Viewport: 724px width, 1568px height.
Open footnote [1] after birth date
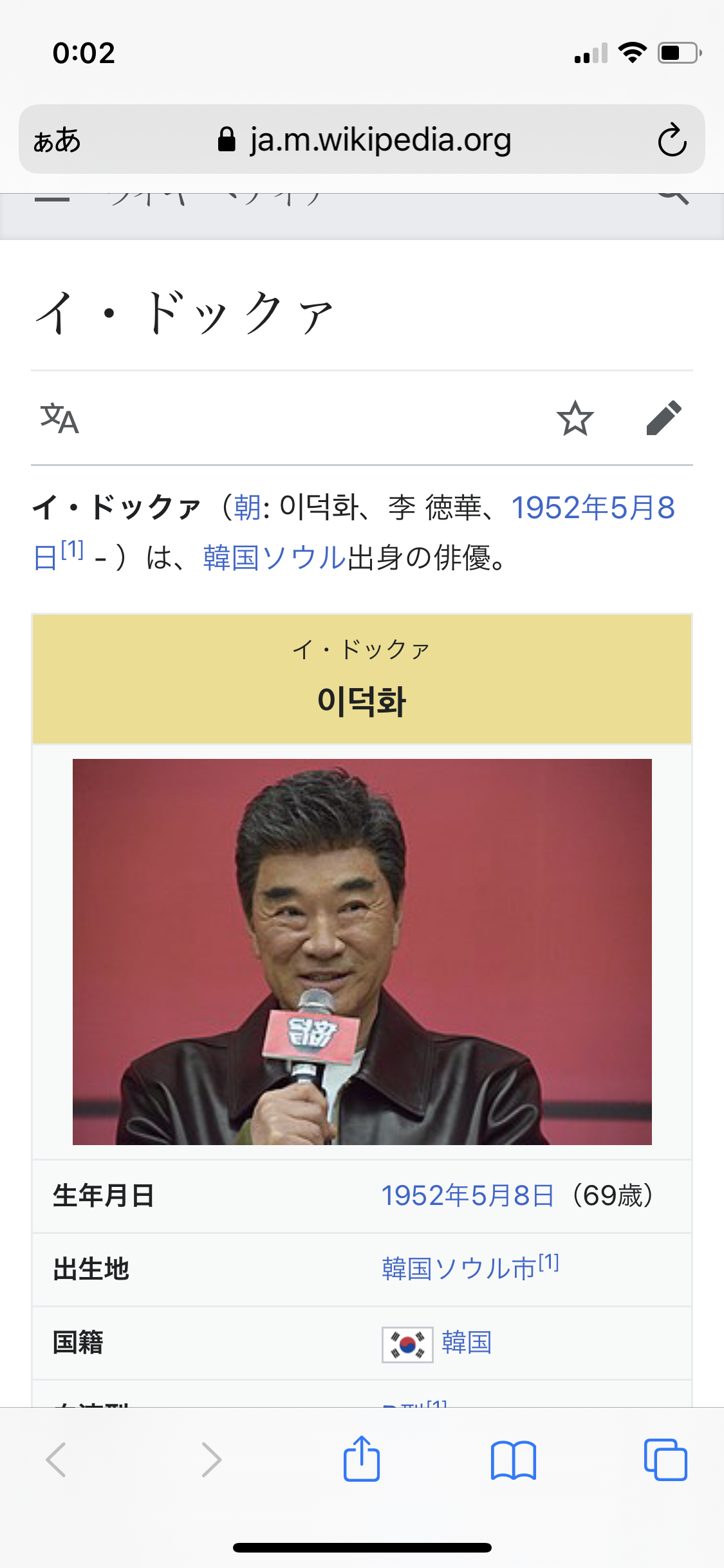[x=73, y=550]
